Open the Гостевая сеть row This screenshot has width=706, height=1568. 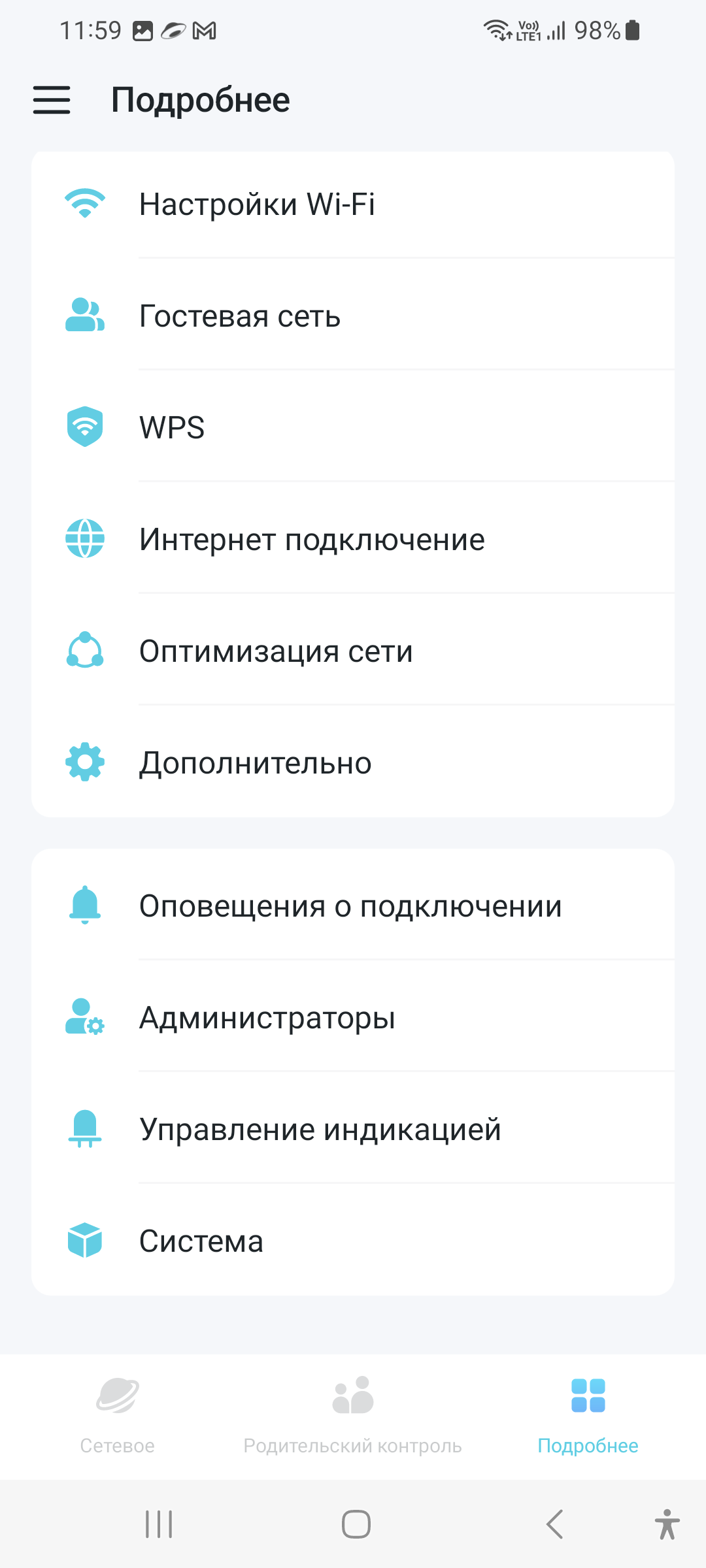click(x=353, y=316)
